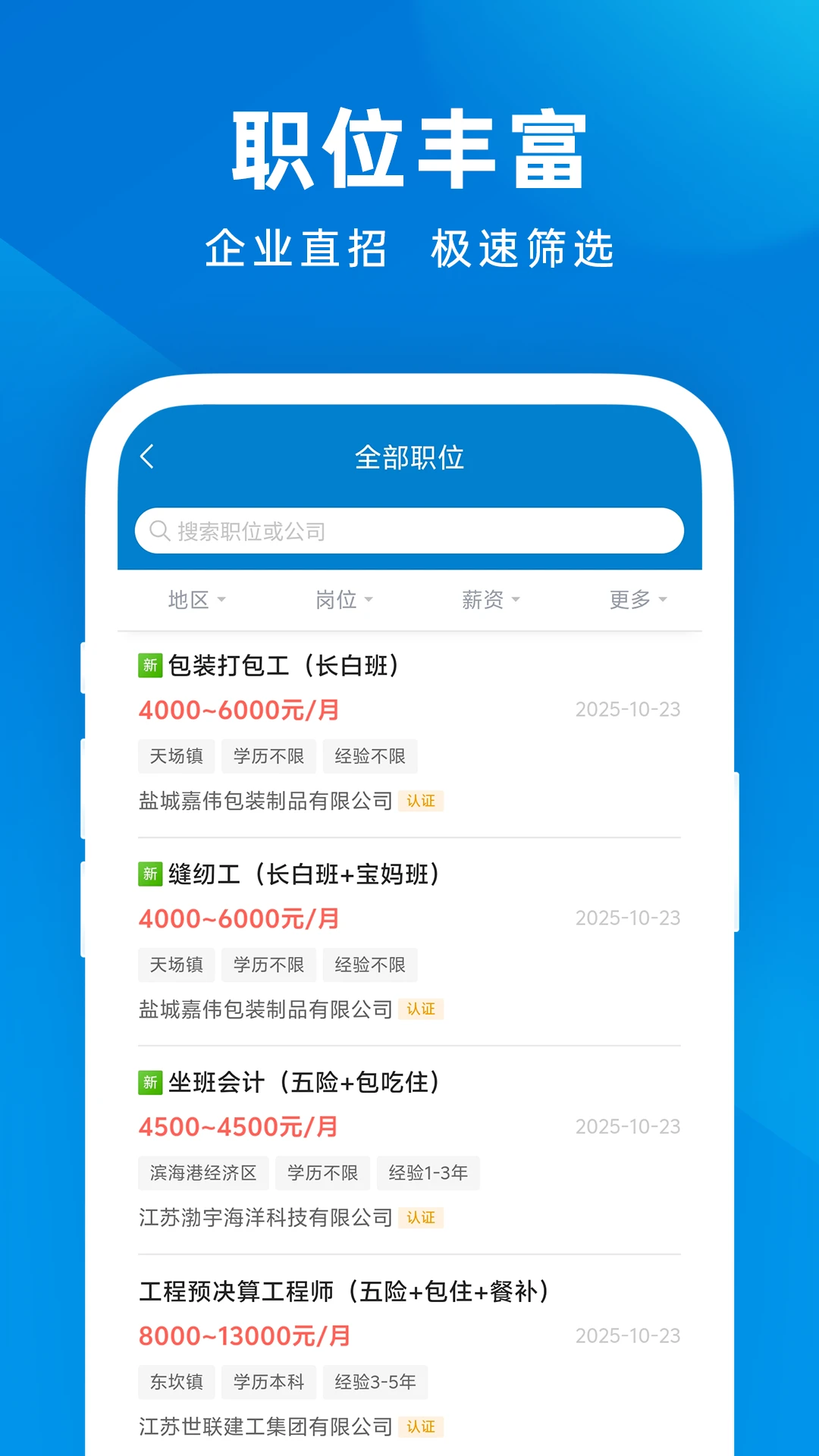Screen dimensions: 819x1456
Task: Tap the 经验3-5年 tag
Action: pos(375,1382)
